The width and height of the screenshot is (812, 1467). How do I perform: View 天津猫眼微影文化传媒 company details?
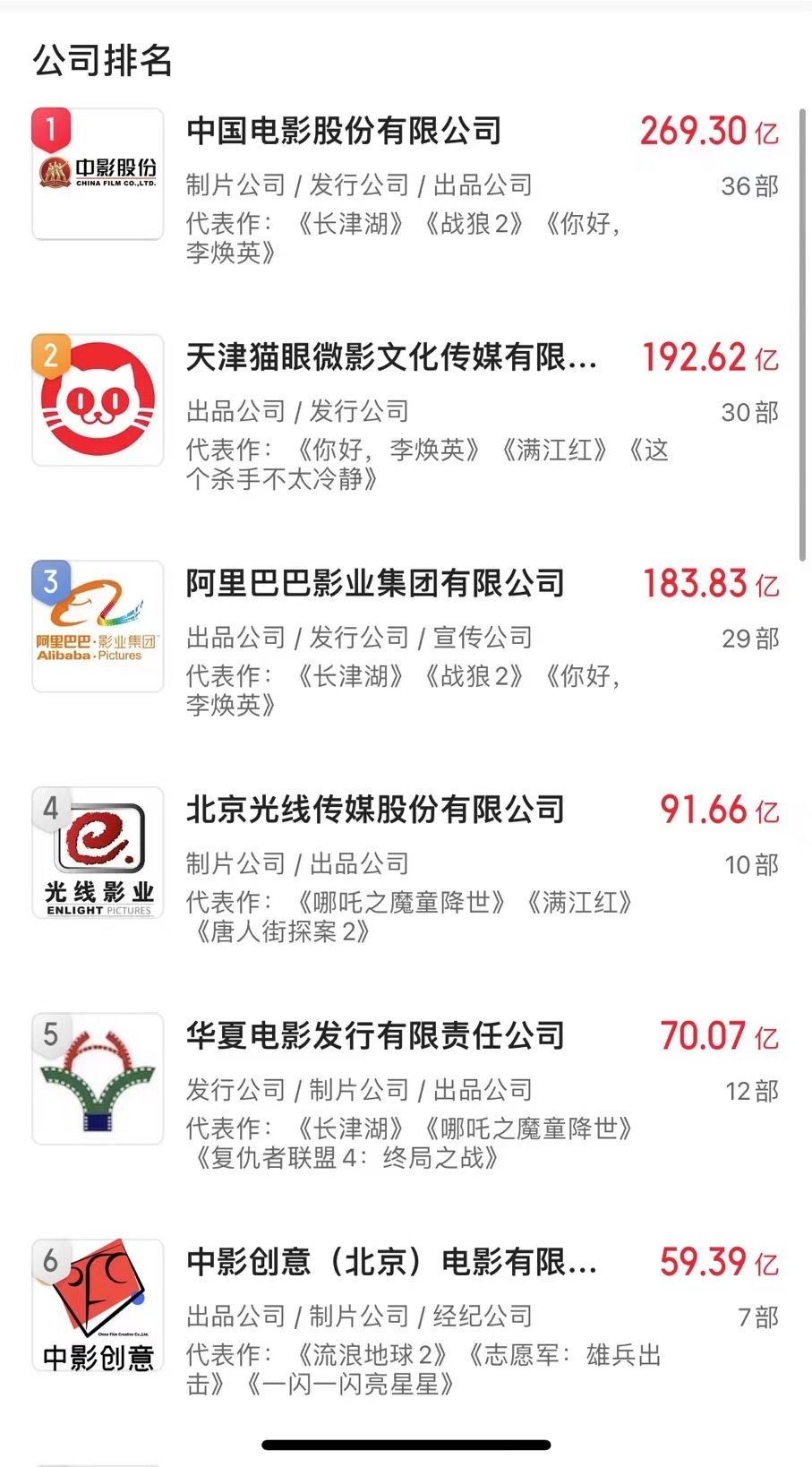tap(391, 358)
